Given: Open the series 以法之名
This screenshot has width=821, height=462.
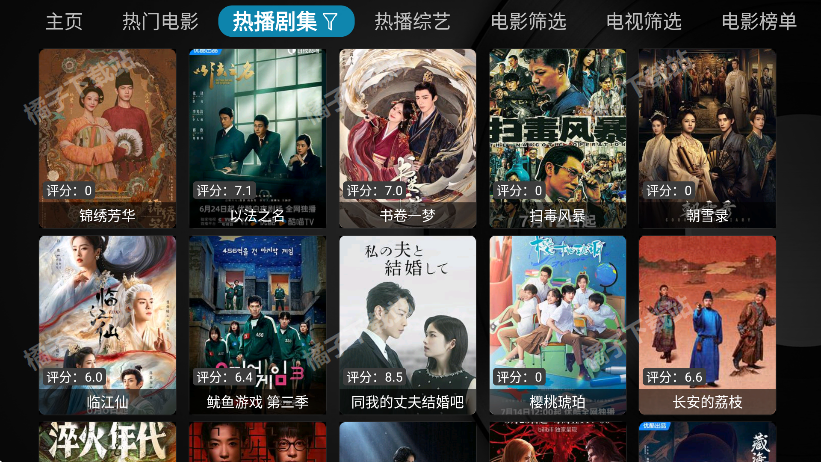Looking at the screenshot, I should pos(257,137).
